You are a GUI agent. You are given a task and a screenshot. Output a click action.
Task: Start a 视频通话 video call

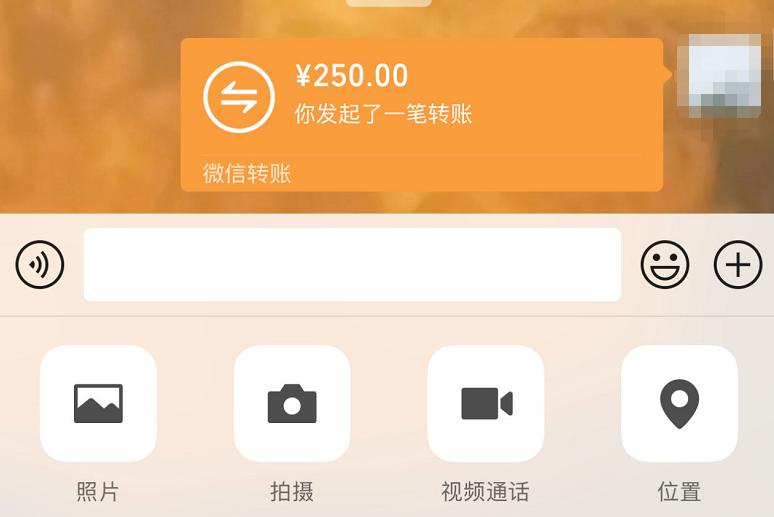[486, 403]
